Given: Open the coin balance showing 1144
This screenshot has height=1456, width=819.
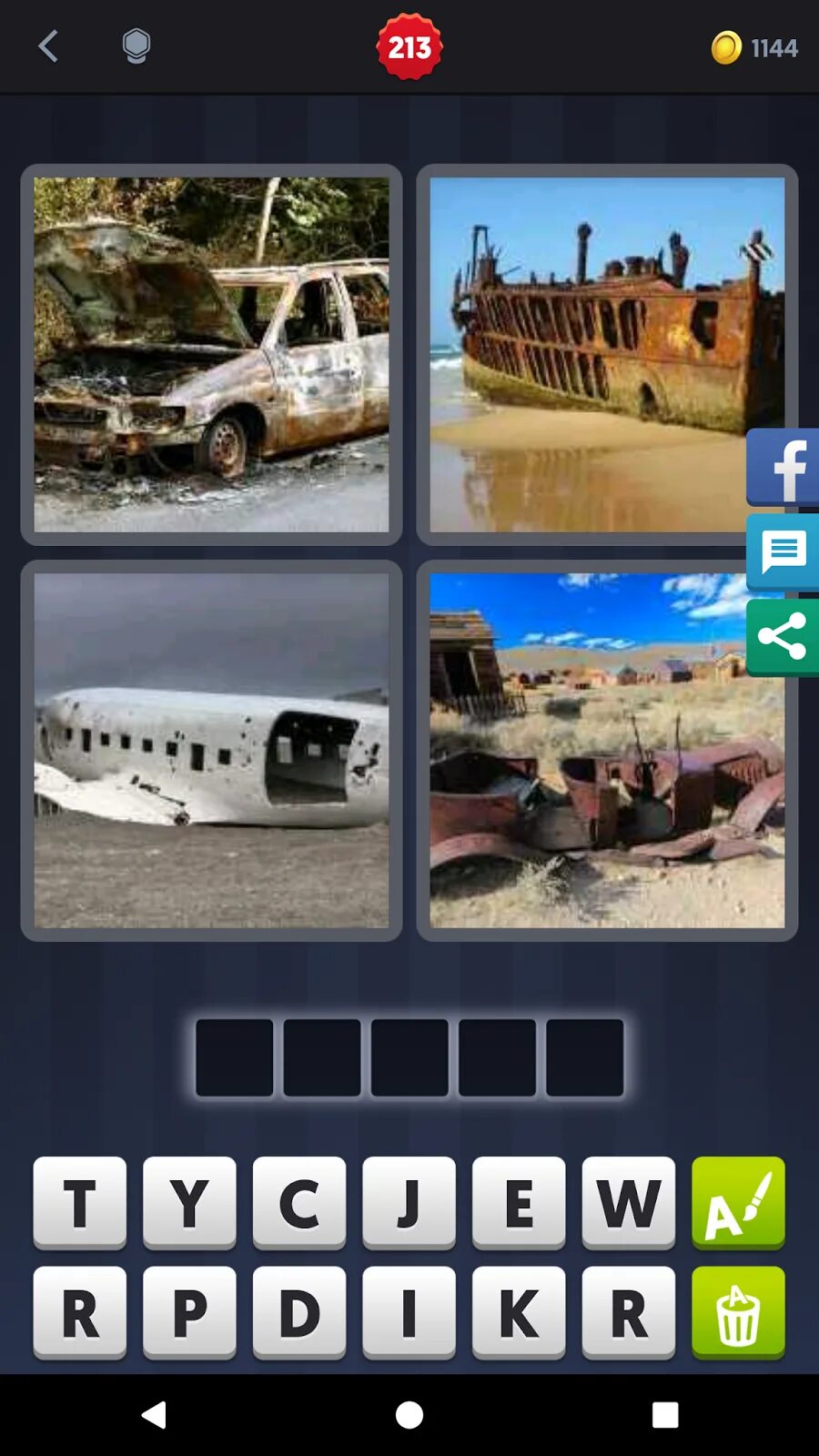Looking at the screenshot, I should tap(754, 47).
